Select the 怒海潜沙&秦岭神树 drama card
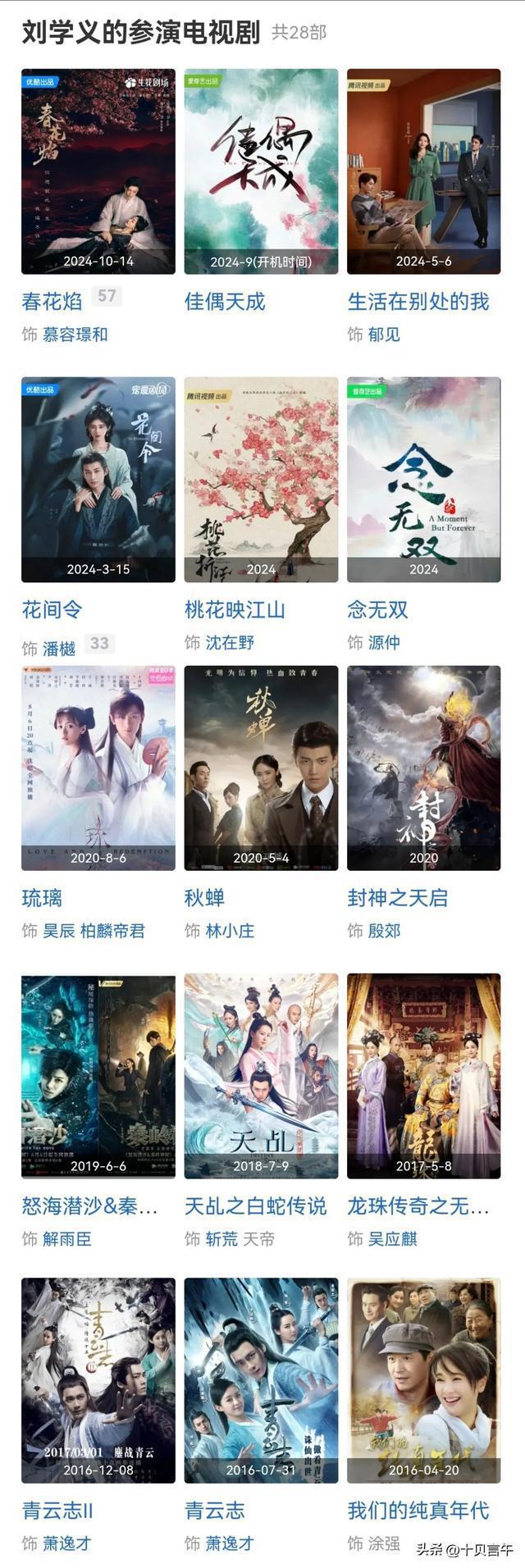 coord(98,1075)
